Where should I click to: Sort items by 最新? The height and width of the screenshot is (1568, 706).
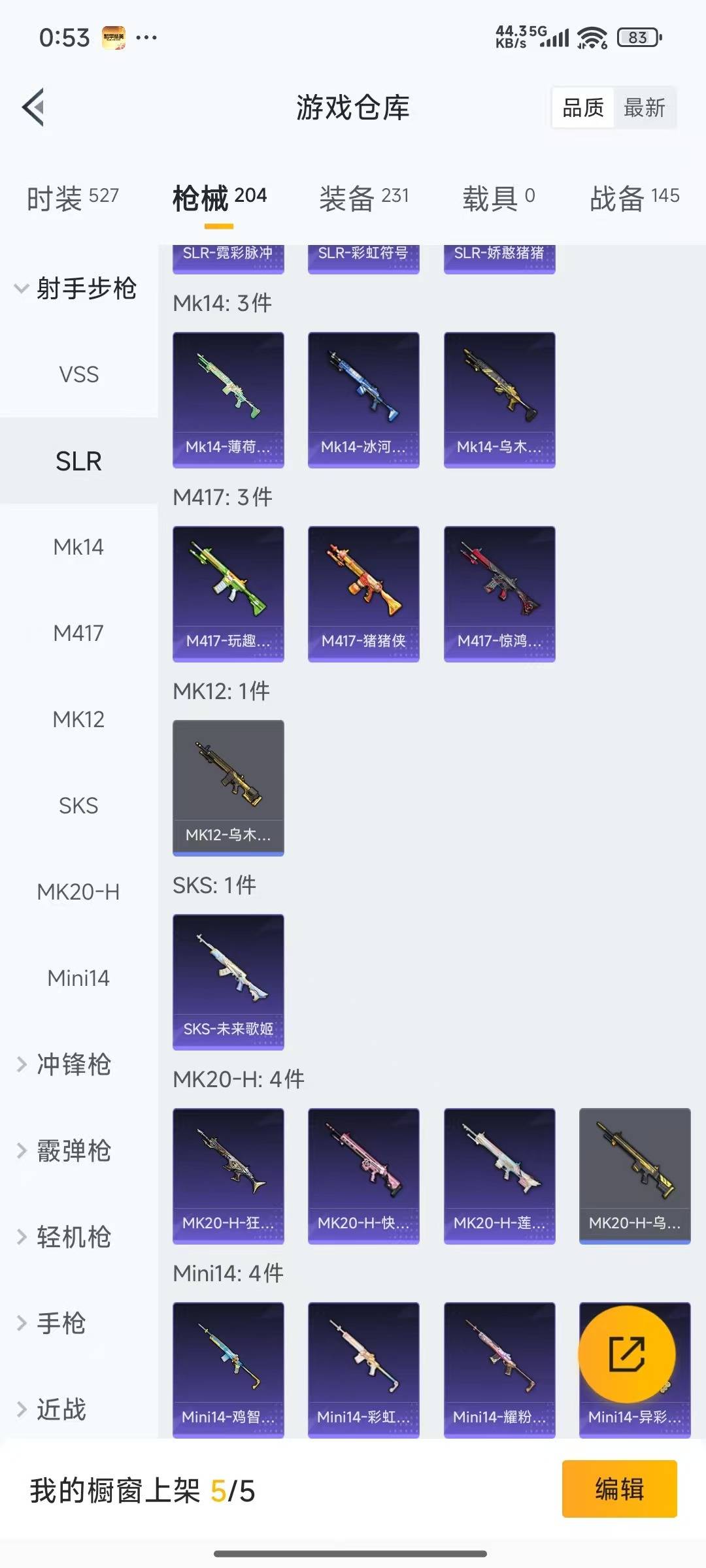click(644, 108)
